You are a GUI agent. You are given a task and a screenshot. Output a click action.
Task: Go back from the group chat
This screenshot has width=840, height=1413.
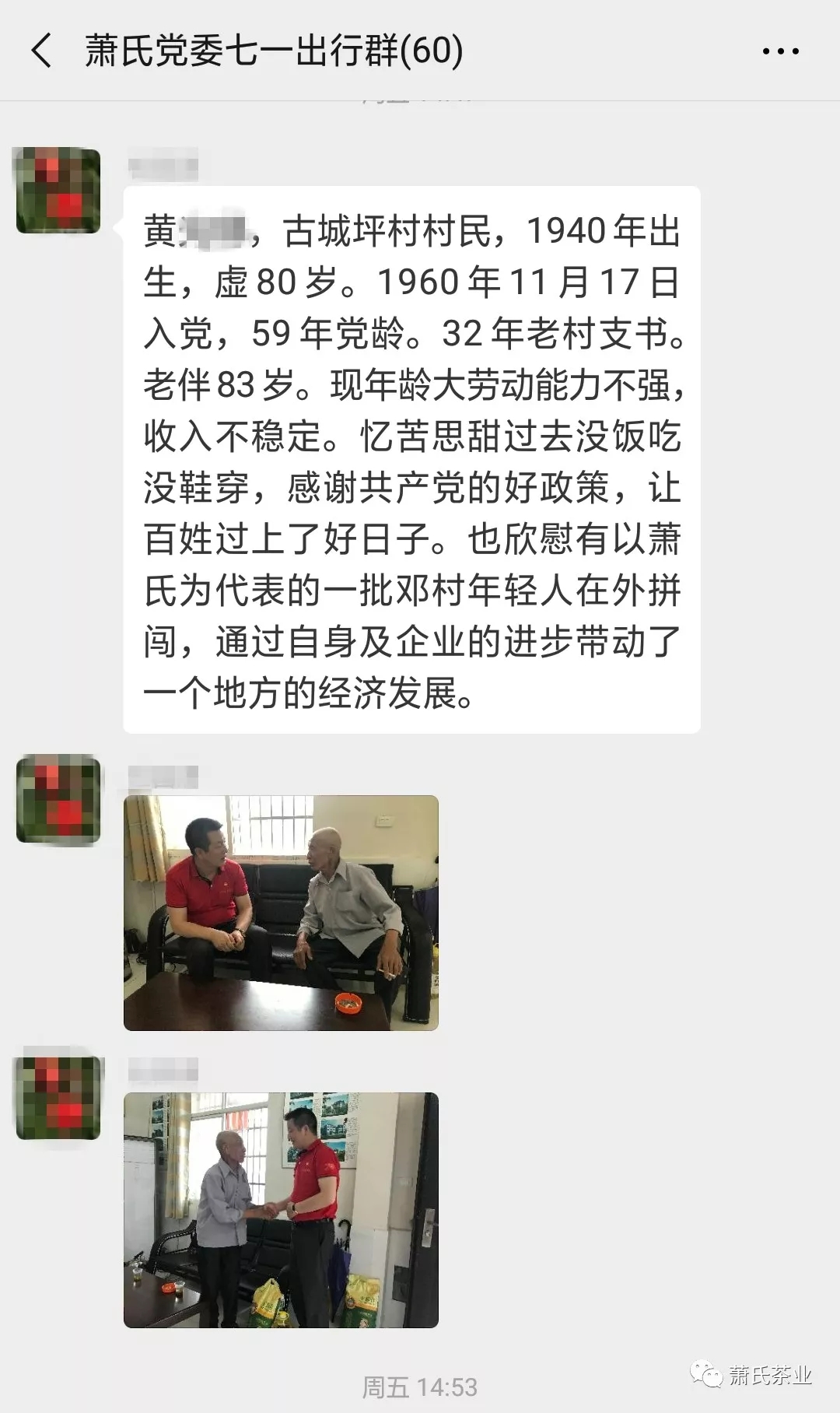pos(42,51)
